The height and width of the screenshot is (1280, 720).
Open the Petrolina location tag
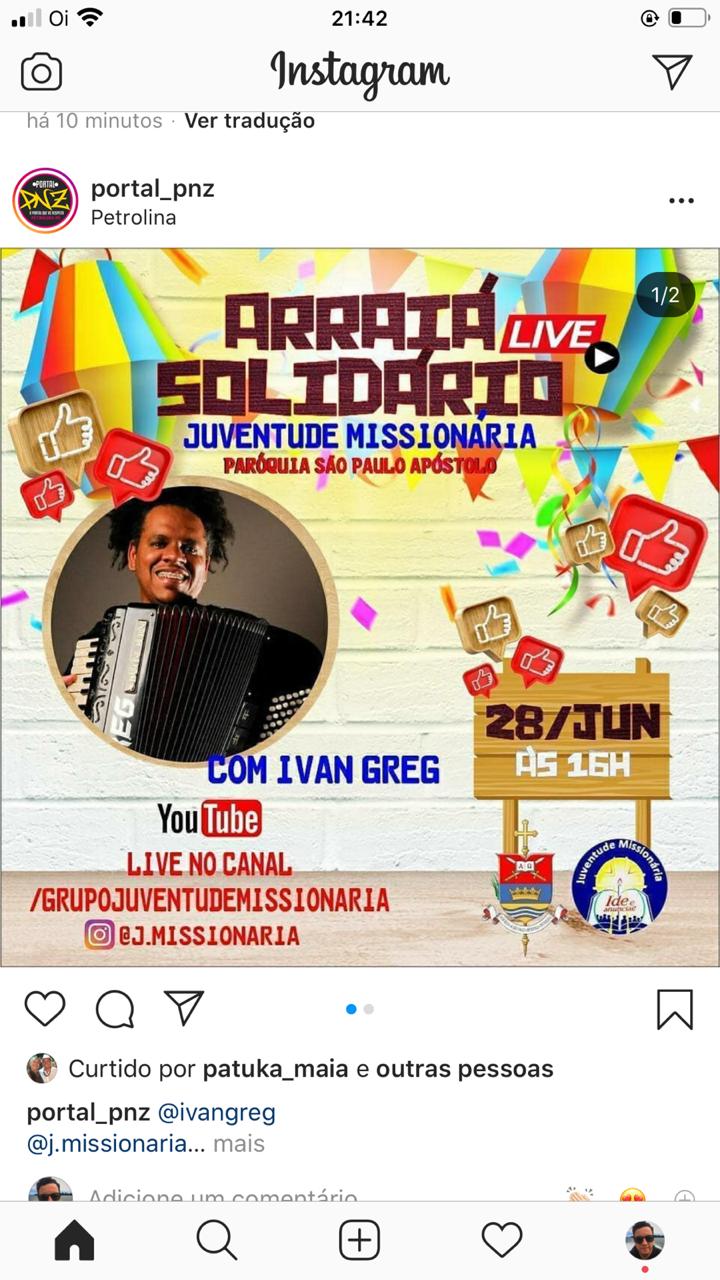134,217
